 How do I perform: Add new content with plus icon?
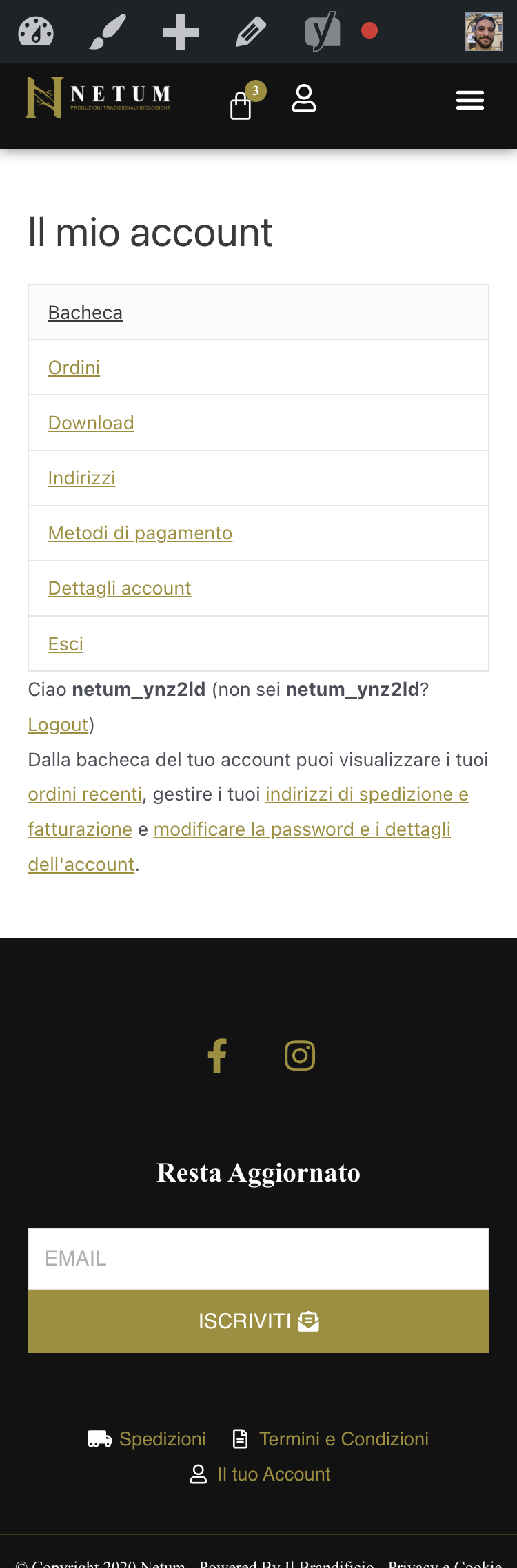click(x=181, y=32)
